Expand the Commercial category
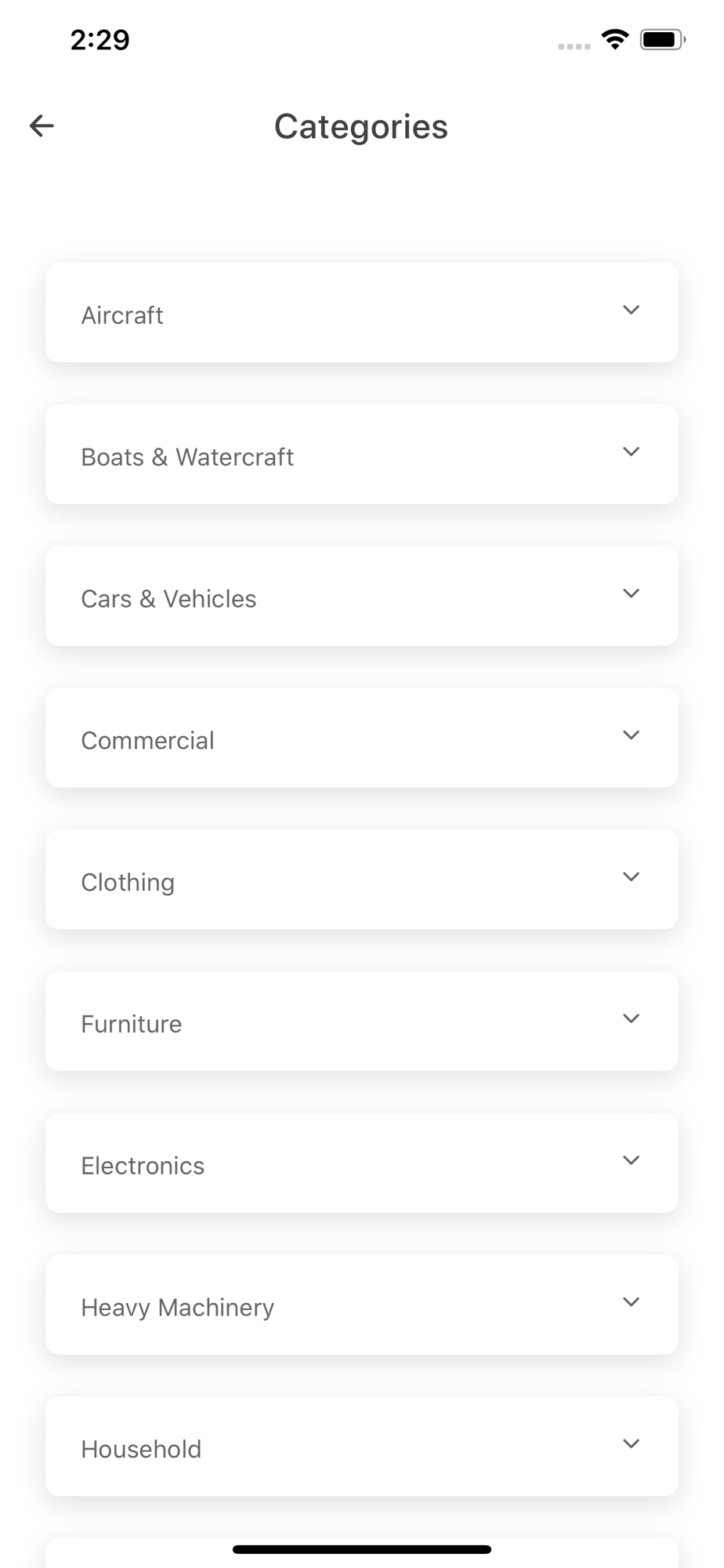The width and height of the screenshot is (724, 1568). (x=630, y=735)
